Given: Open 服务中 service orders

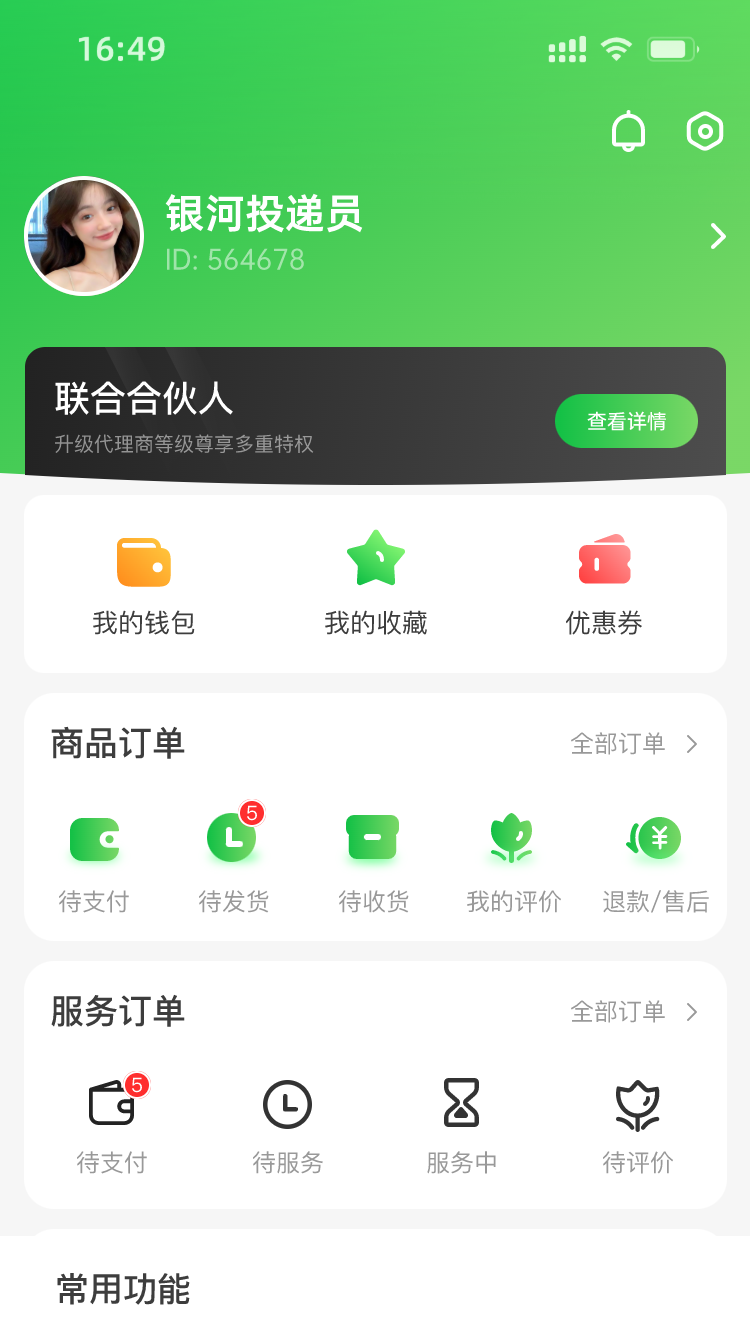Looking at the screenshot, I should pos(461,1124).
